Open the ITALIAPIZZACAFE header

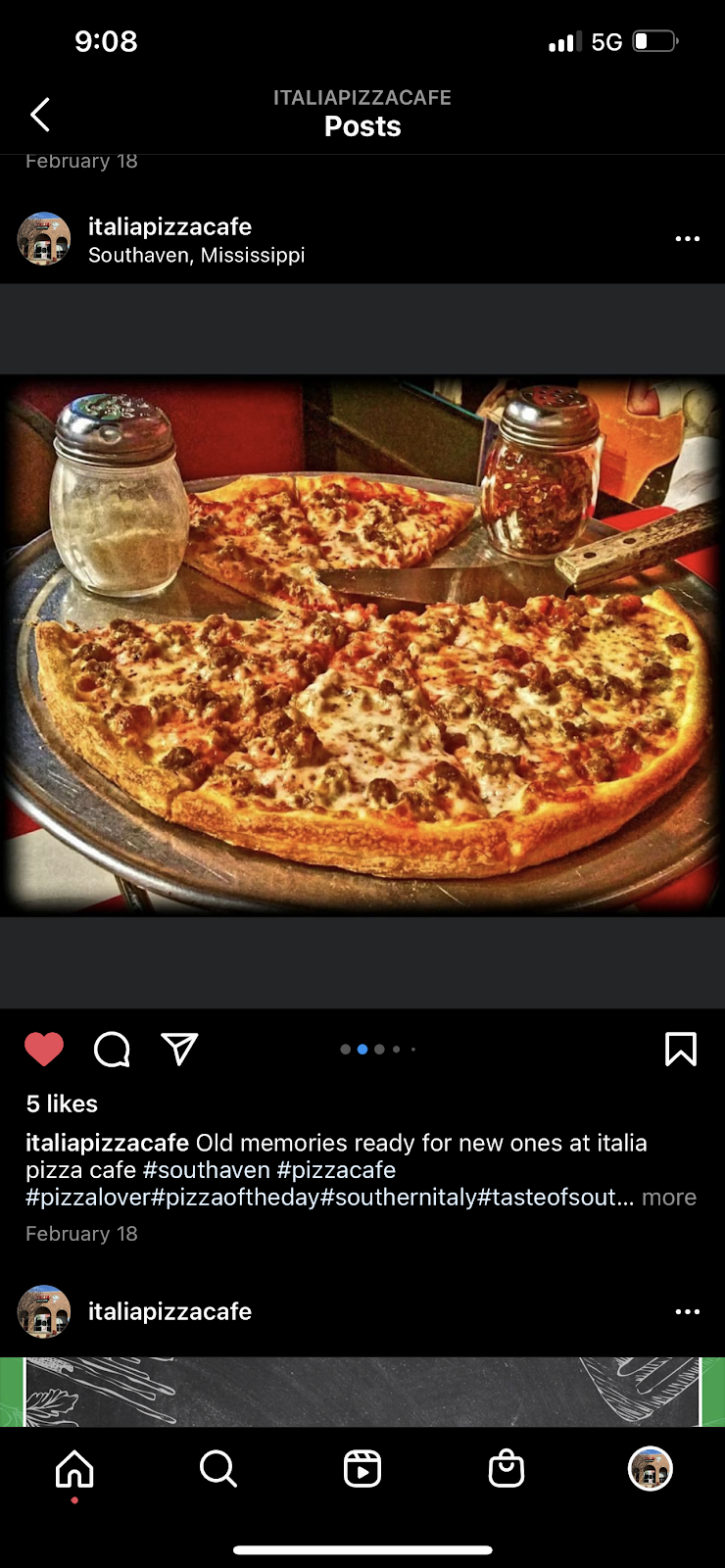click(362, 98)
